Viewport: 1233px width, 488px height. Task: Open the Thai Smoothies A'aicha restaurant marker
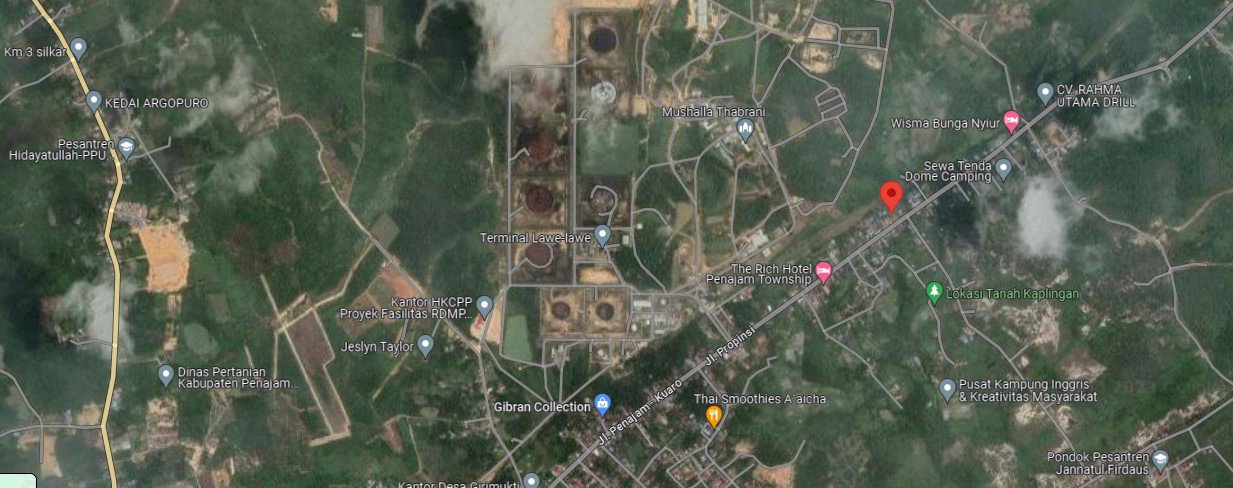[x=714, y=415]
